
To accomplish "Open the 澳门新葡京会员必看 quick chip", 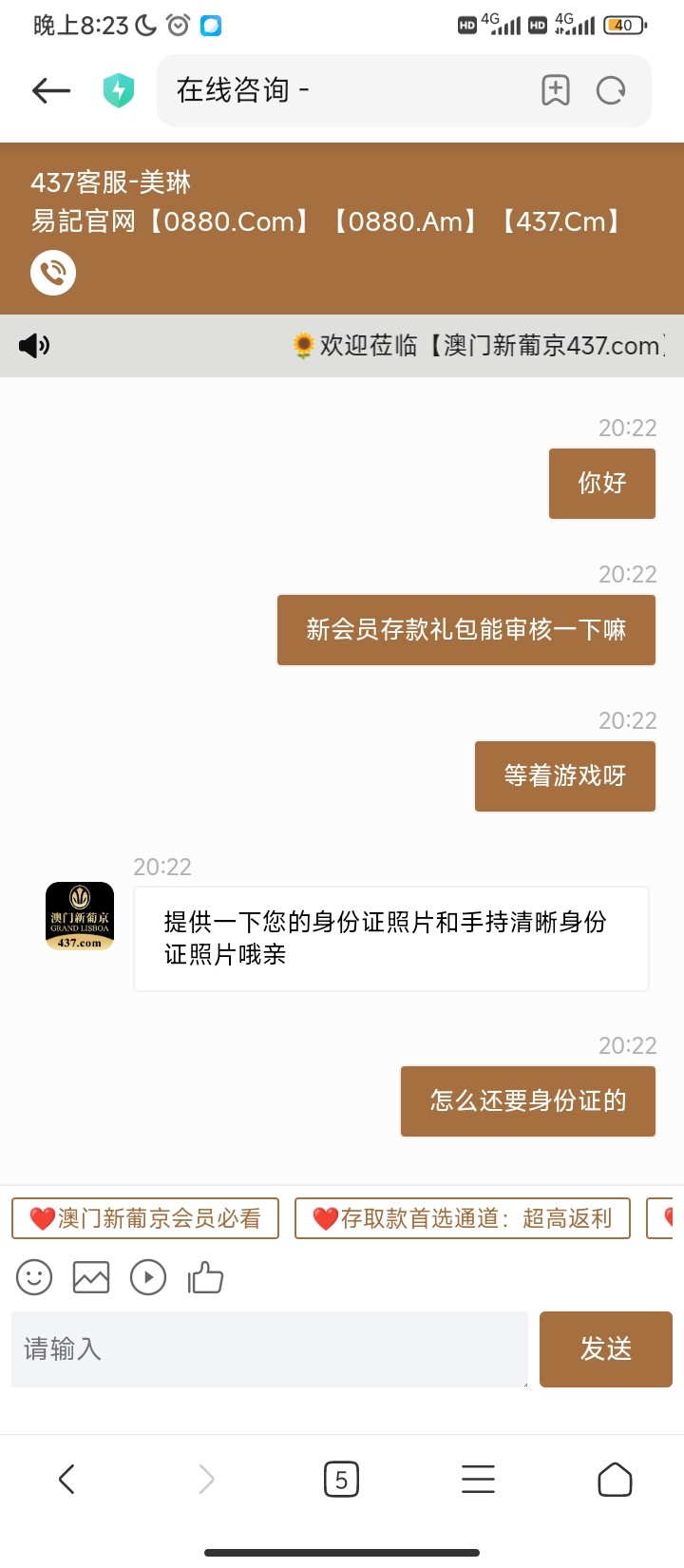I will click(x=145, y=1218).
